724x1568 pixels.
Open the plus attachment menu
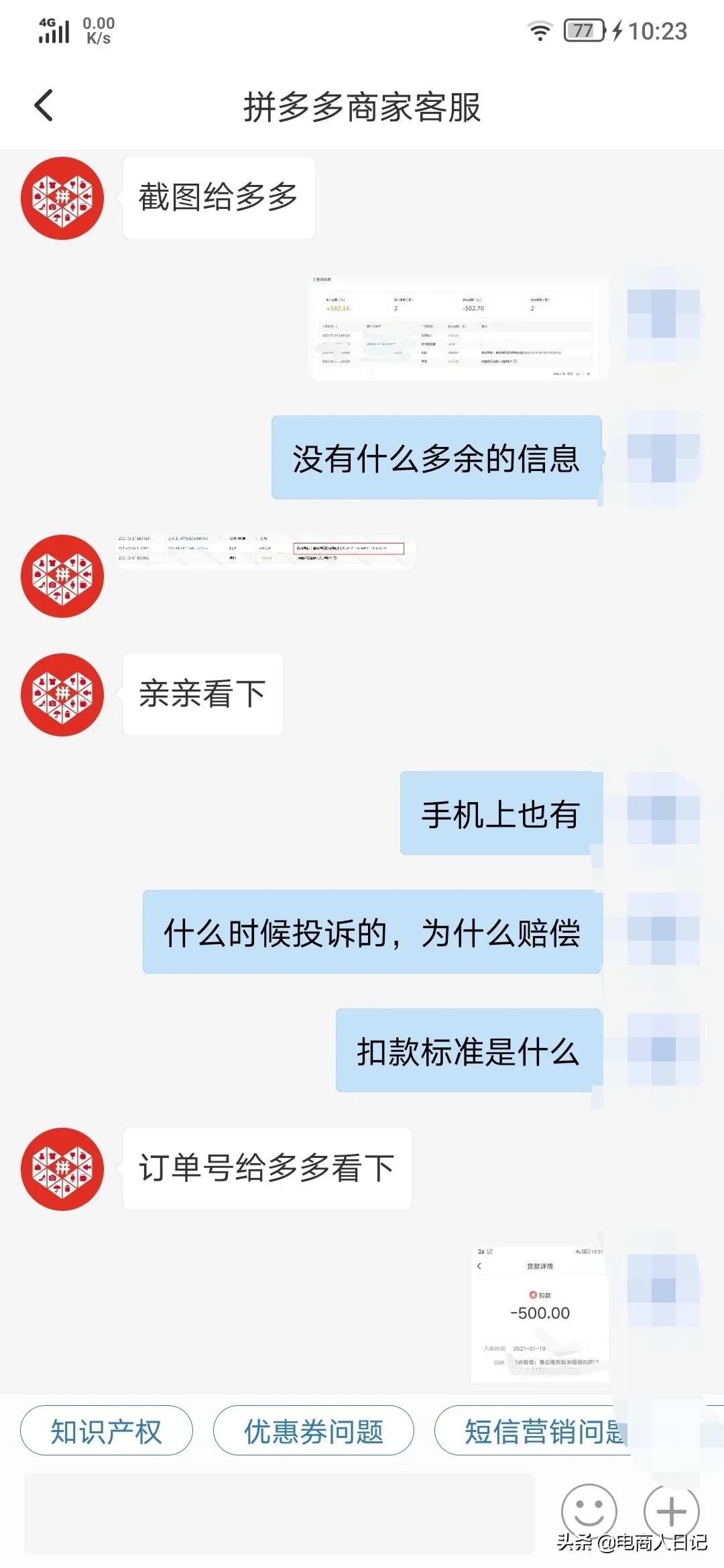(671, 1512)
